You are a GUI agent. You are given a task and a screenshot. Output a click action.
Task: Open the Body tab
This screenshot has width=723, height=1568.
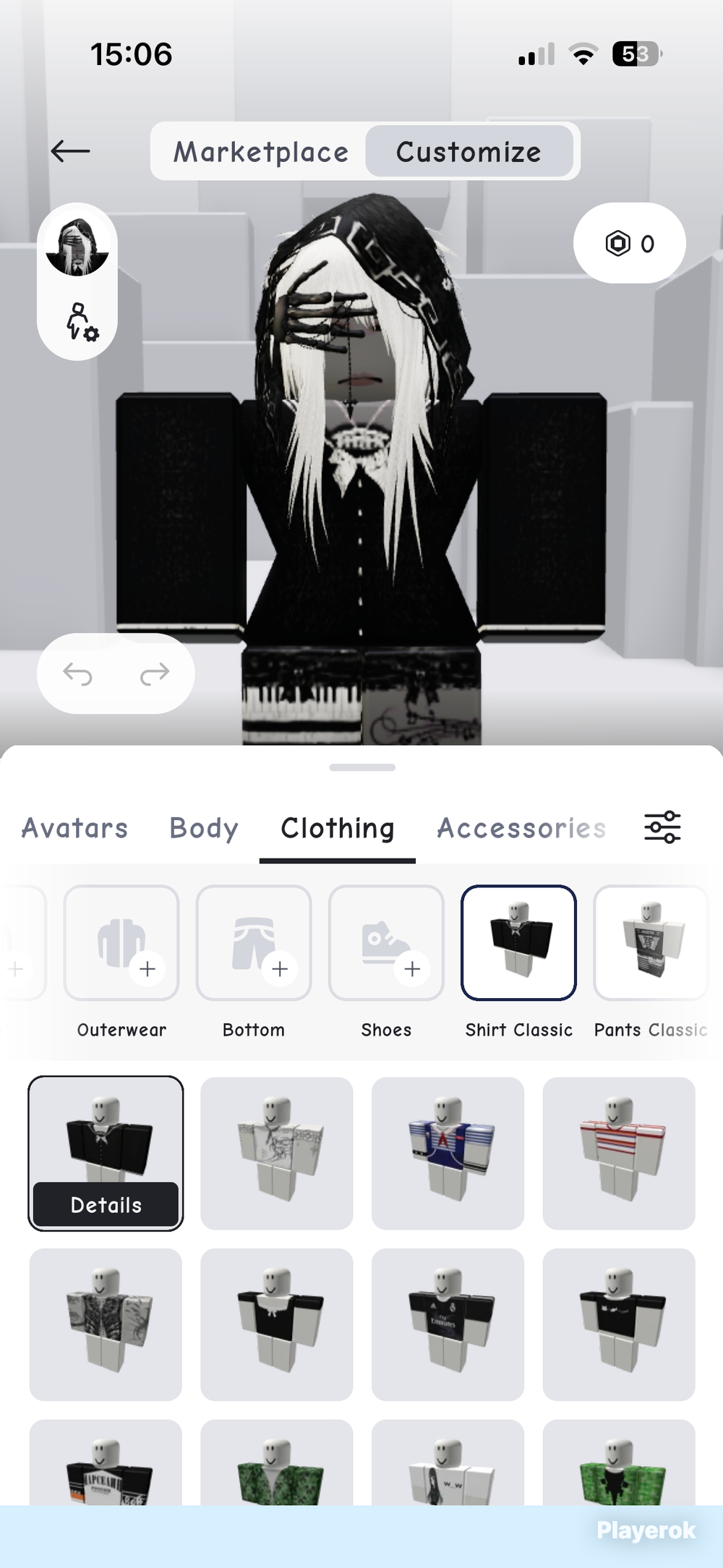[x=204, y=828]
